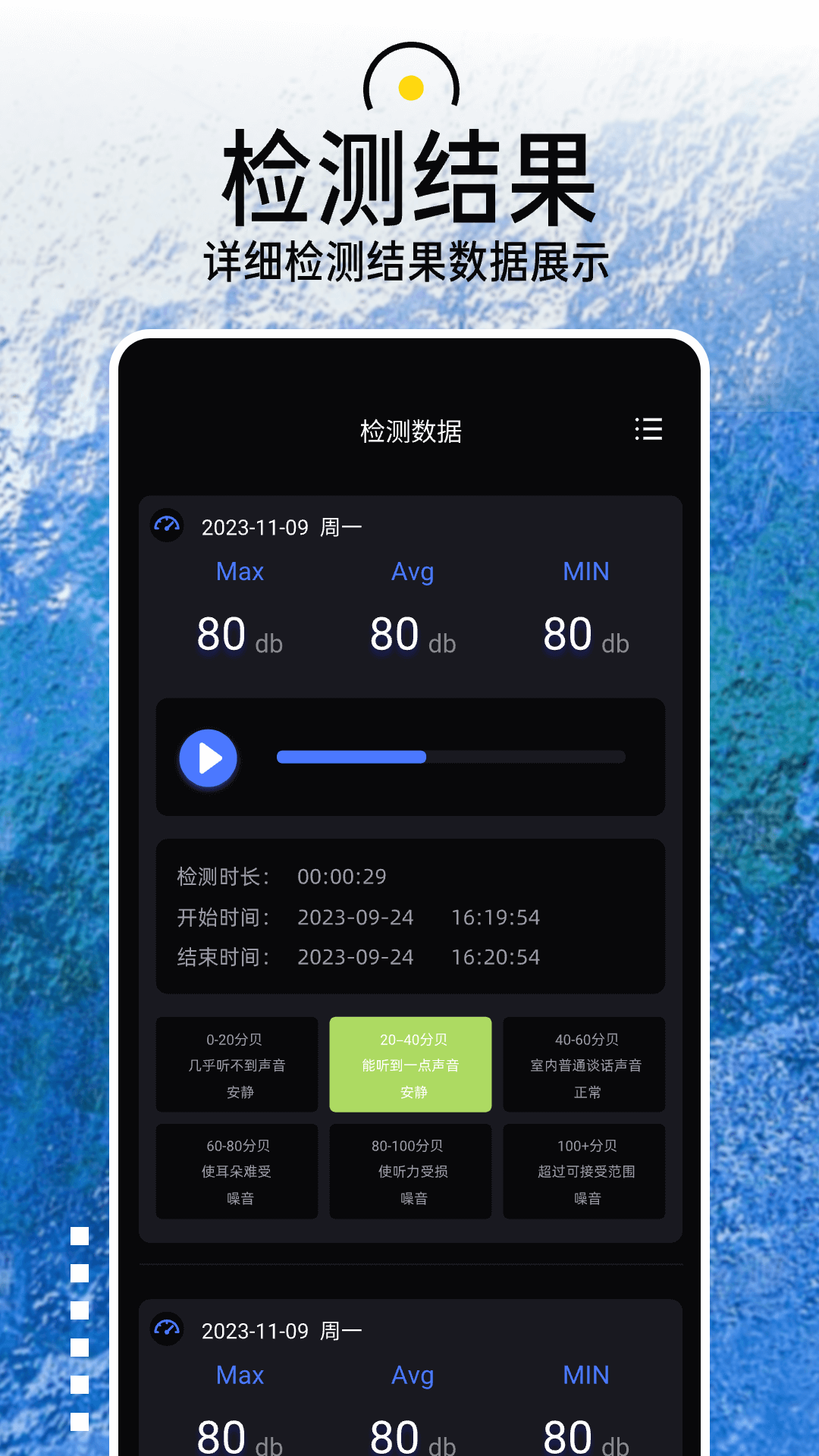Click the Avg tab label on second record

tap(412, 1375)
